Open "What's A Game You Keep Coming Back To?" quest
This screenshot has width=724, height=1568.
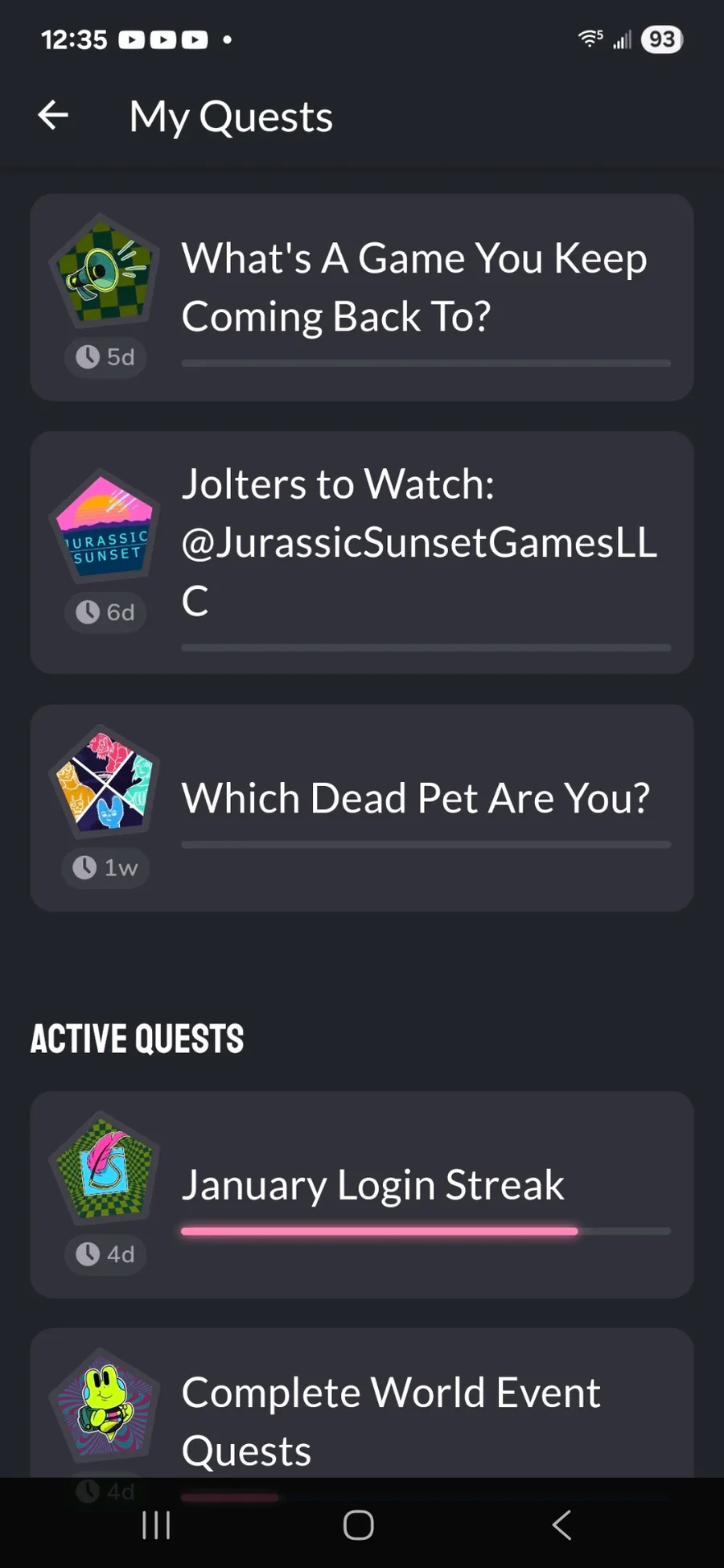362,297
